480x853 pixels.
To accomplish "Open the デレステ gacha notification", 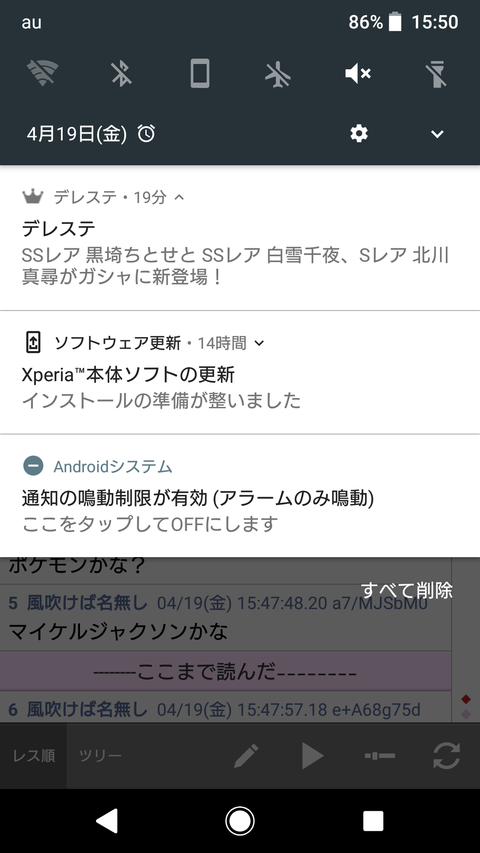I will pyautogui.click(x=240, y=238).
